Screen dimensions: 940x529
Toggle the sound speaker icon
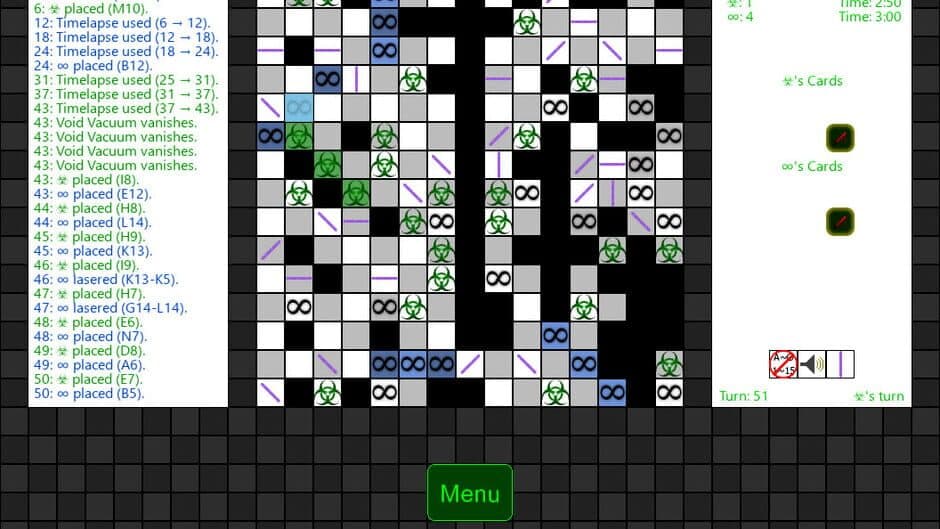click(x=812, y=364)
